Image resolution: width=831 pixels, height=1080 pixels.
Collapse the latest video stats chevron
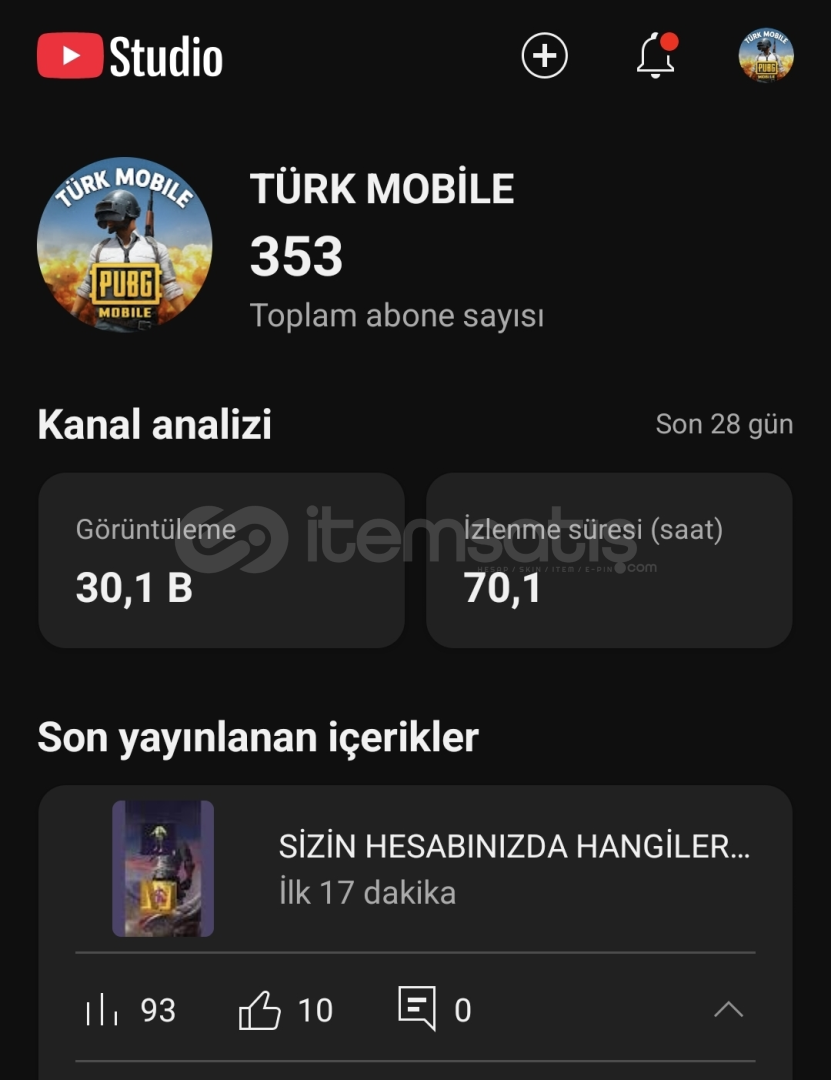click(x=728, y=1010)
